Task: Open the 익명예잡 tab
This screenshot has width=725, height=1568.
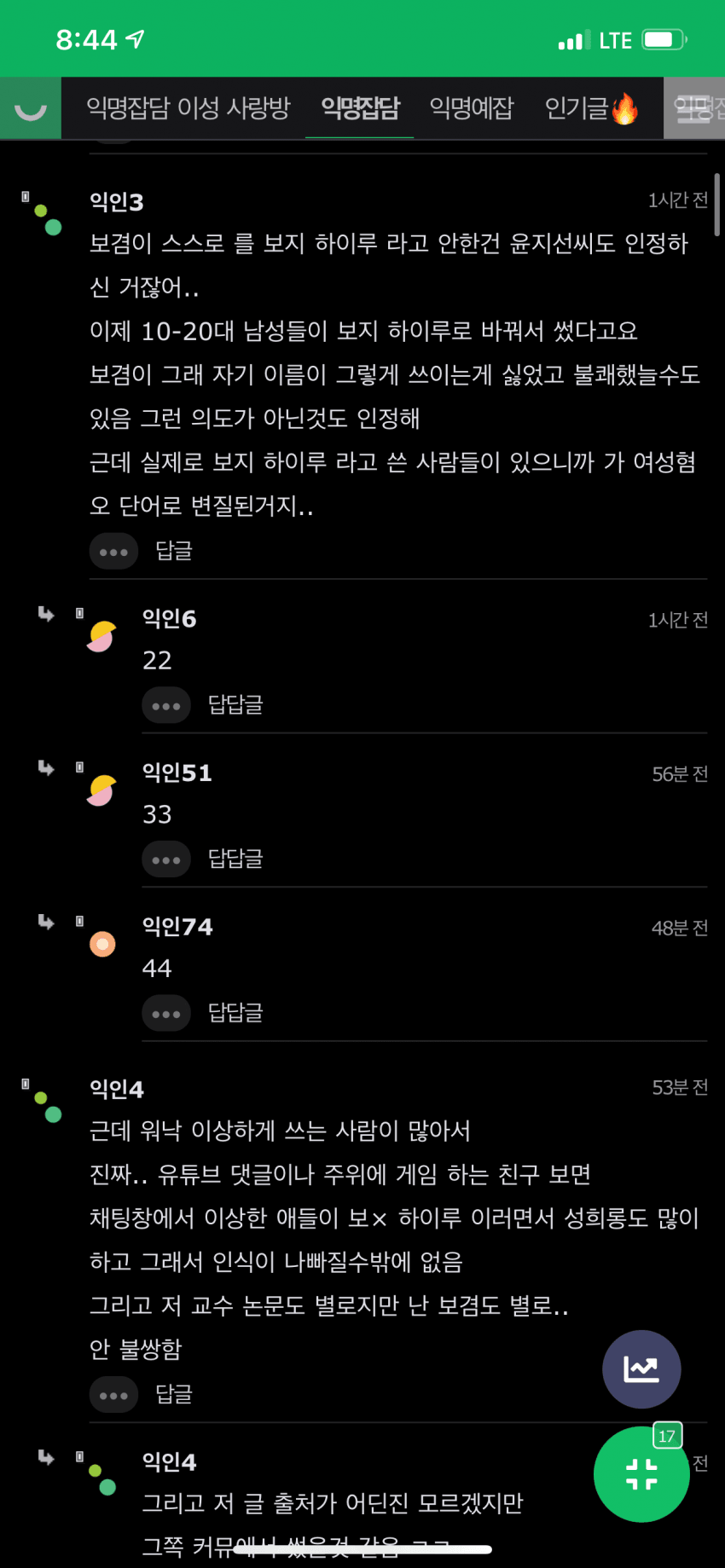Action: (x=471, y=108)
